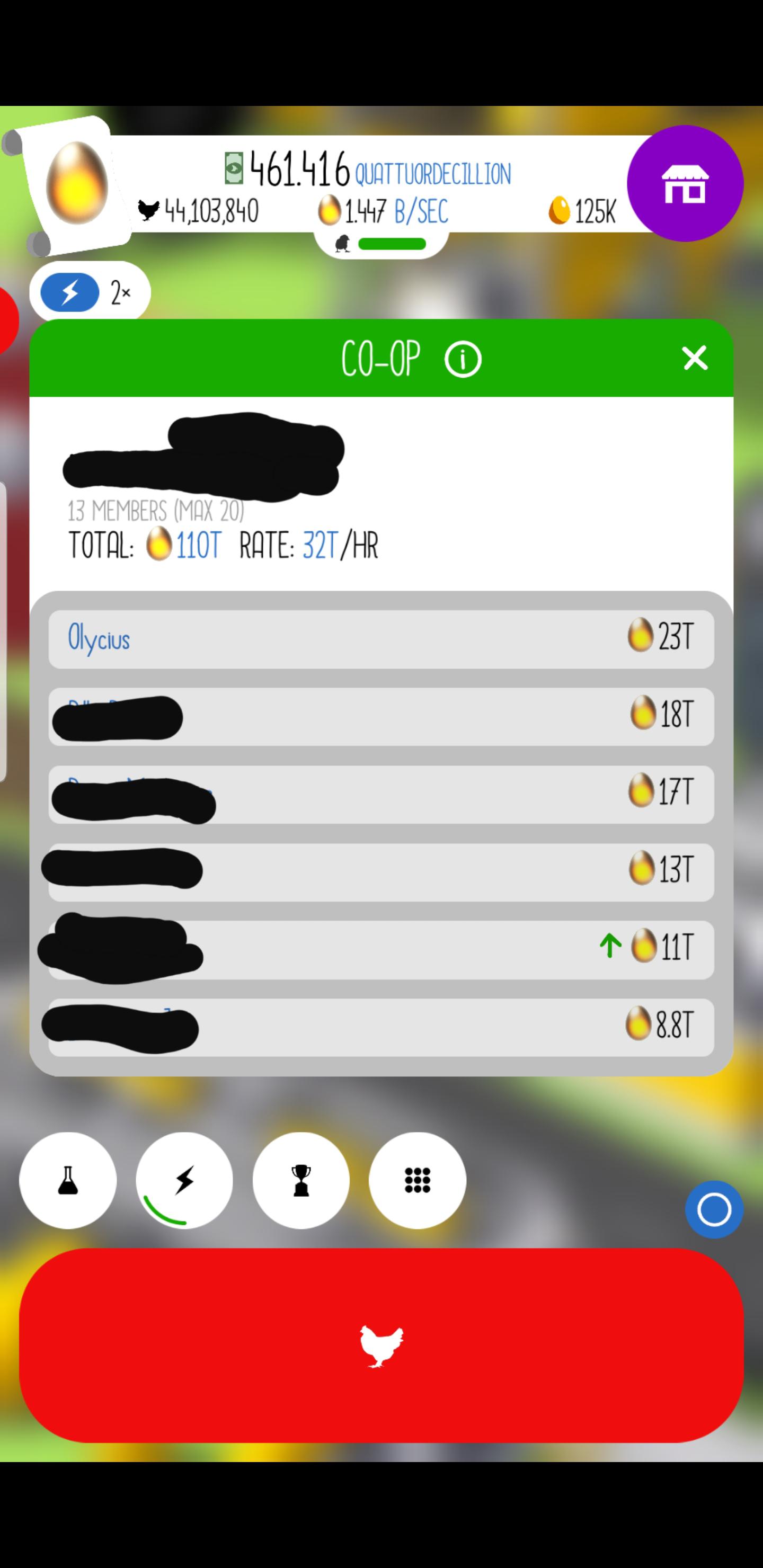Open the research flask button

[x=68, y=1180]
